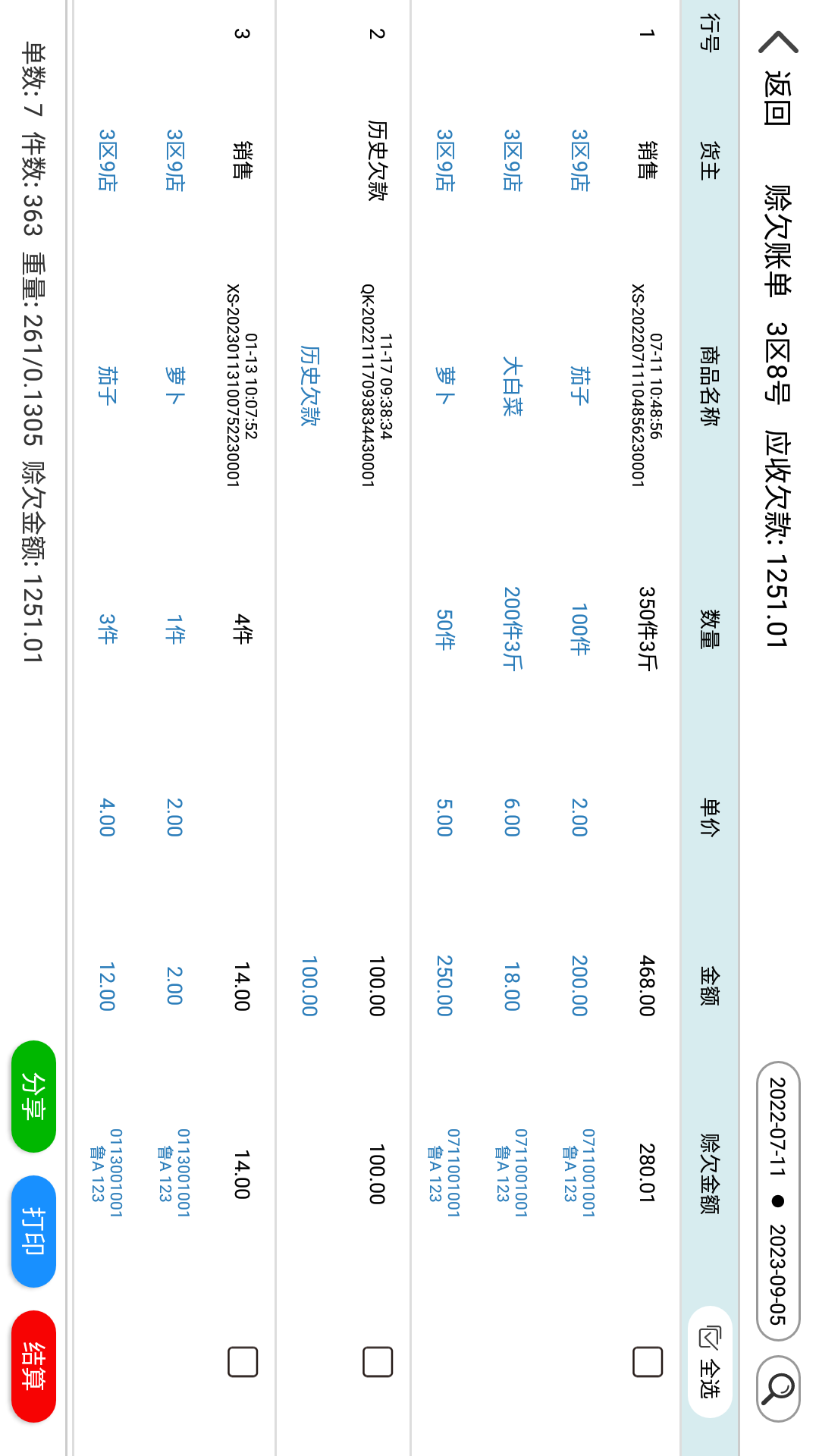Tap the search magnifier icon
819x1456 pixels.
(x=779, y=1389)
